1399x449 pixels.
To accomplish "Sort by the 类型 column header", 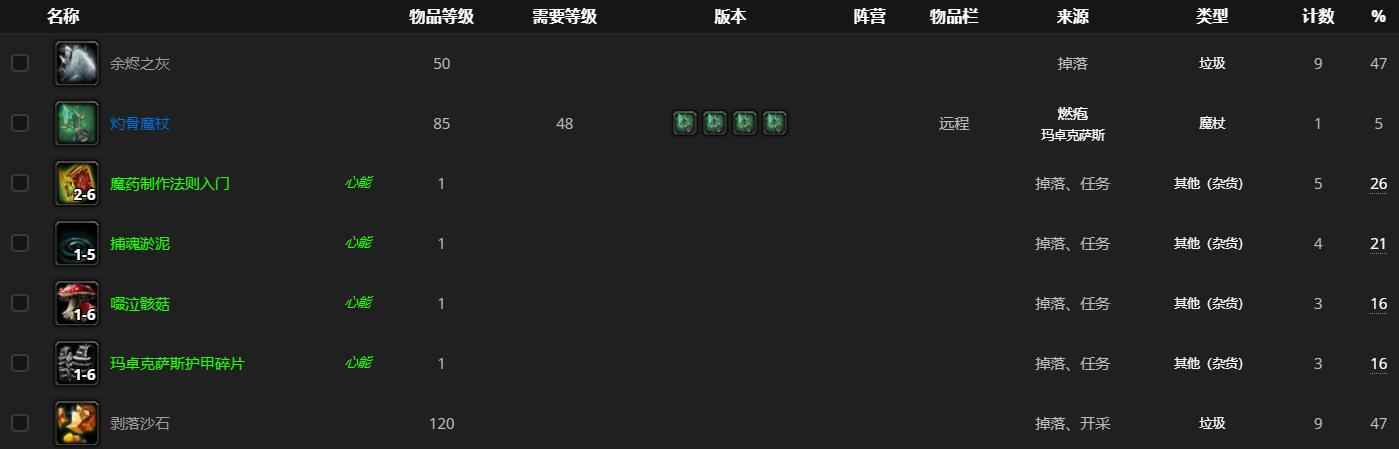I will click(x=1212, y=16).
